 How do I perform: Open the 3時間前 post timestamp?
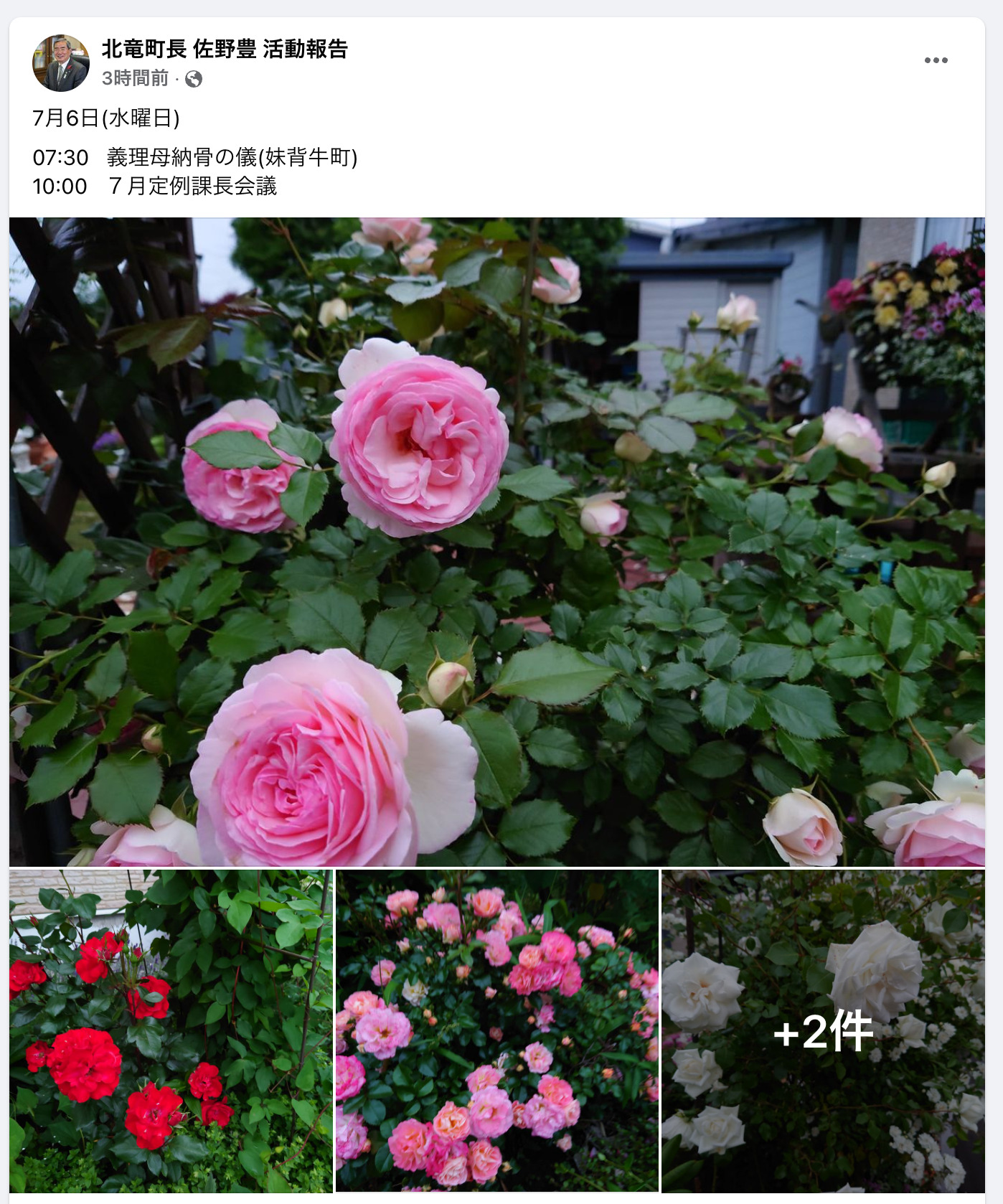click(x=135, y=78)
